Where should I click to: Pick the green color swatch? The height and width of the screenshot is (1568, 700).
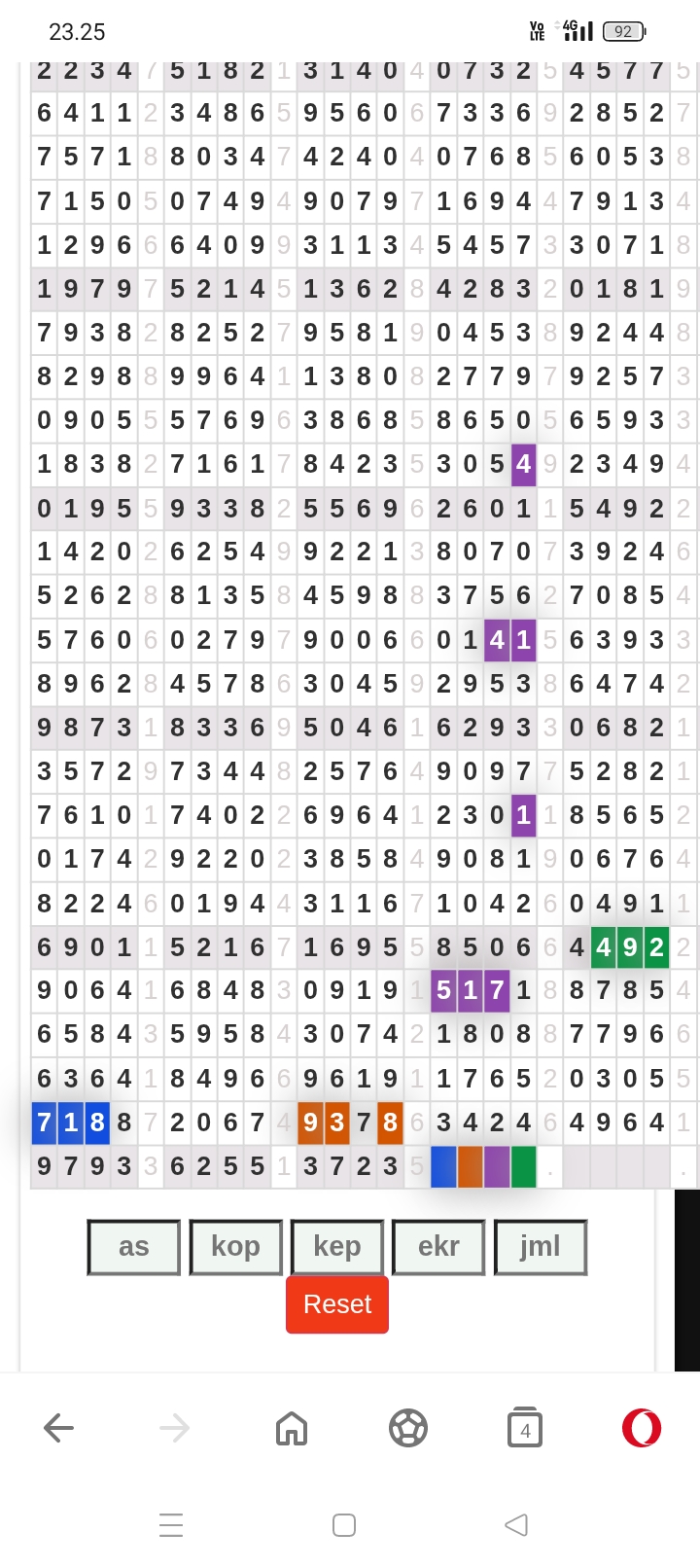pyautogui.click(x=523, y=1167)
